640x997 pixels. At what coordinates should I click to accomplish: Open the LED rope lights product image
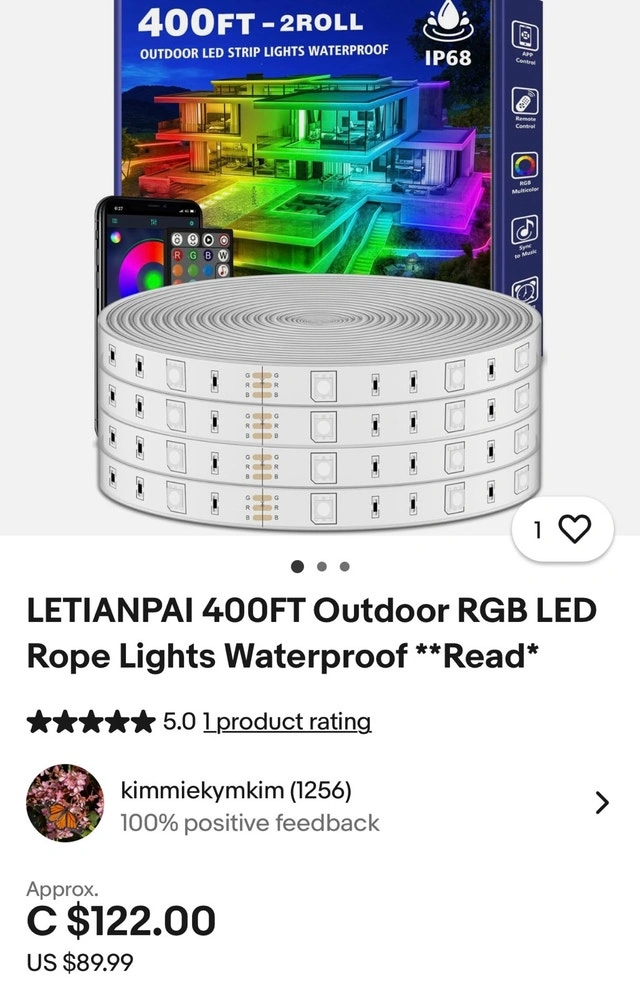point(320,270)
